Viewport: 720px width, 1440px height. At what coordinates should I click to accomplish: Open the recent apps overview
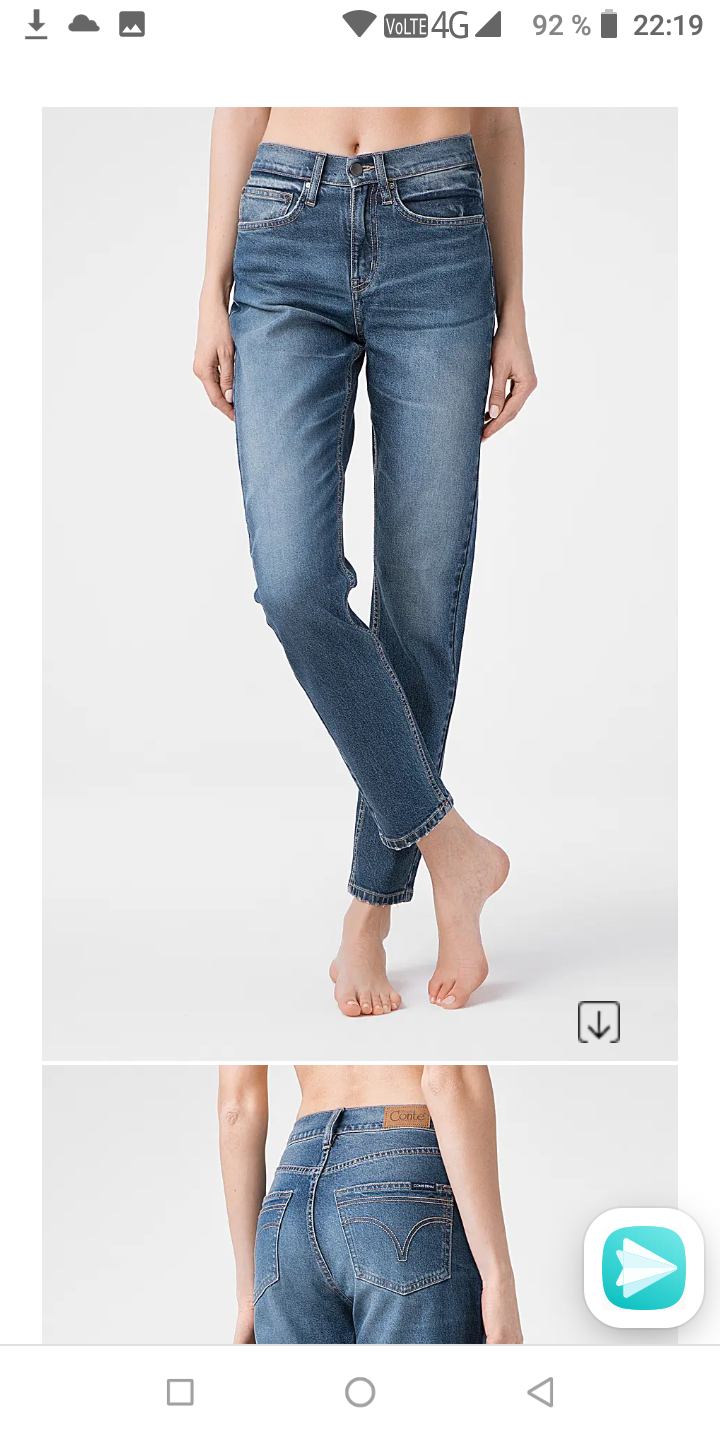tap(180, 1392)
